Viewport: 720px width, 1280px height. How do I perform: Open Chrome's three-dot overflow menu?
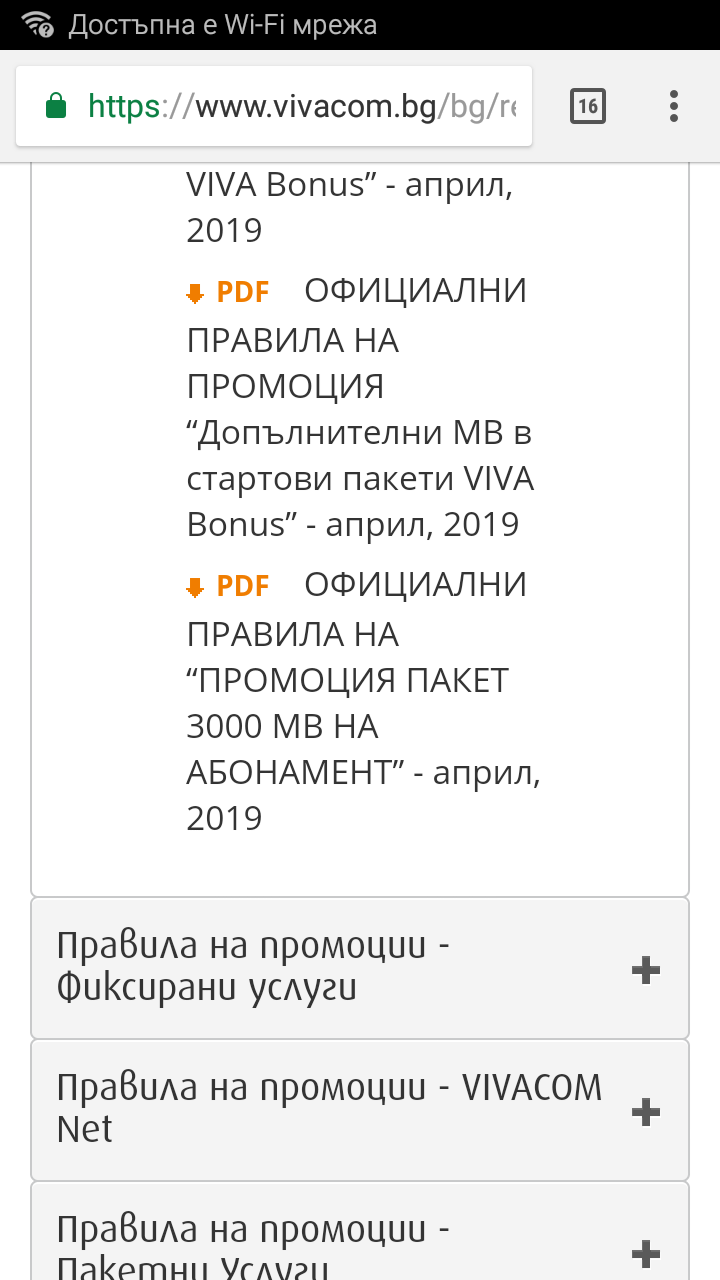(674, 106)
